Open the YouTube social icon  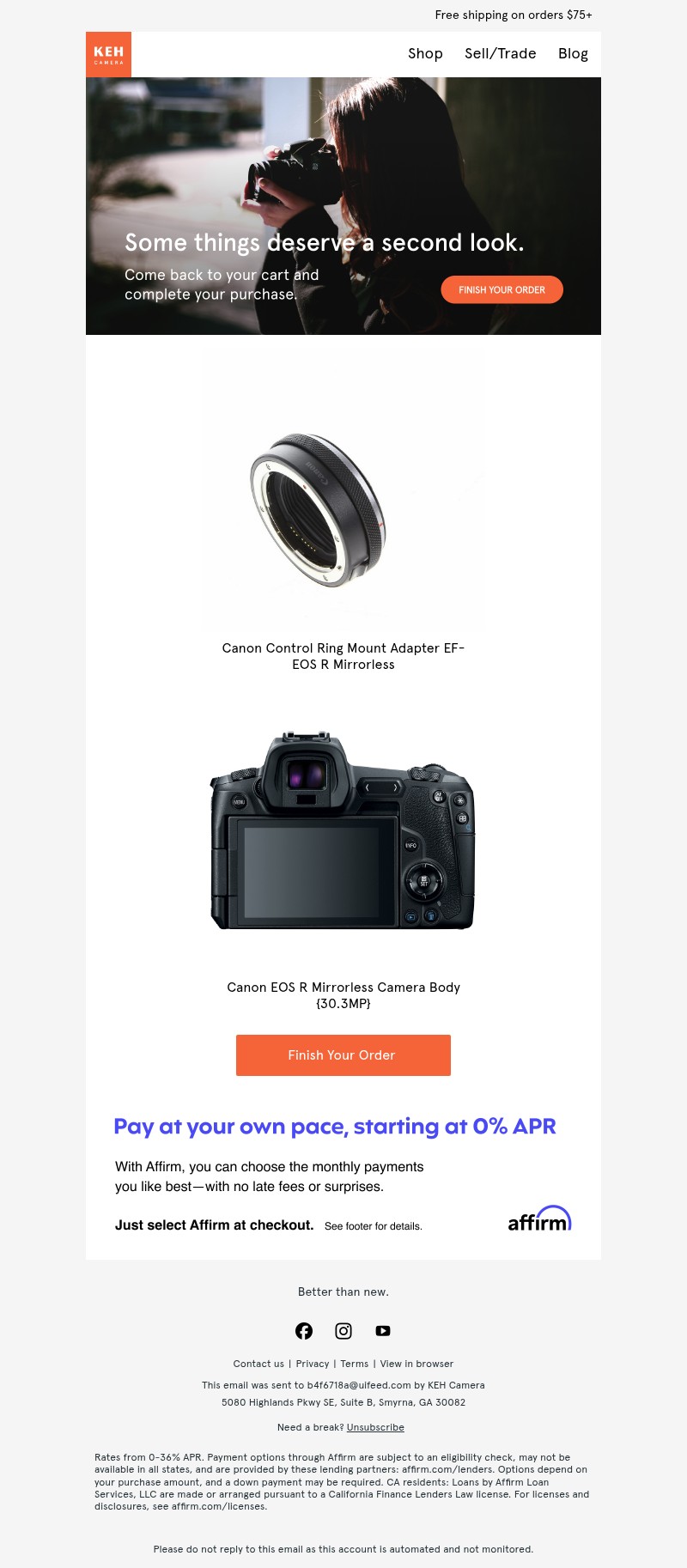[383, 1331]
